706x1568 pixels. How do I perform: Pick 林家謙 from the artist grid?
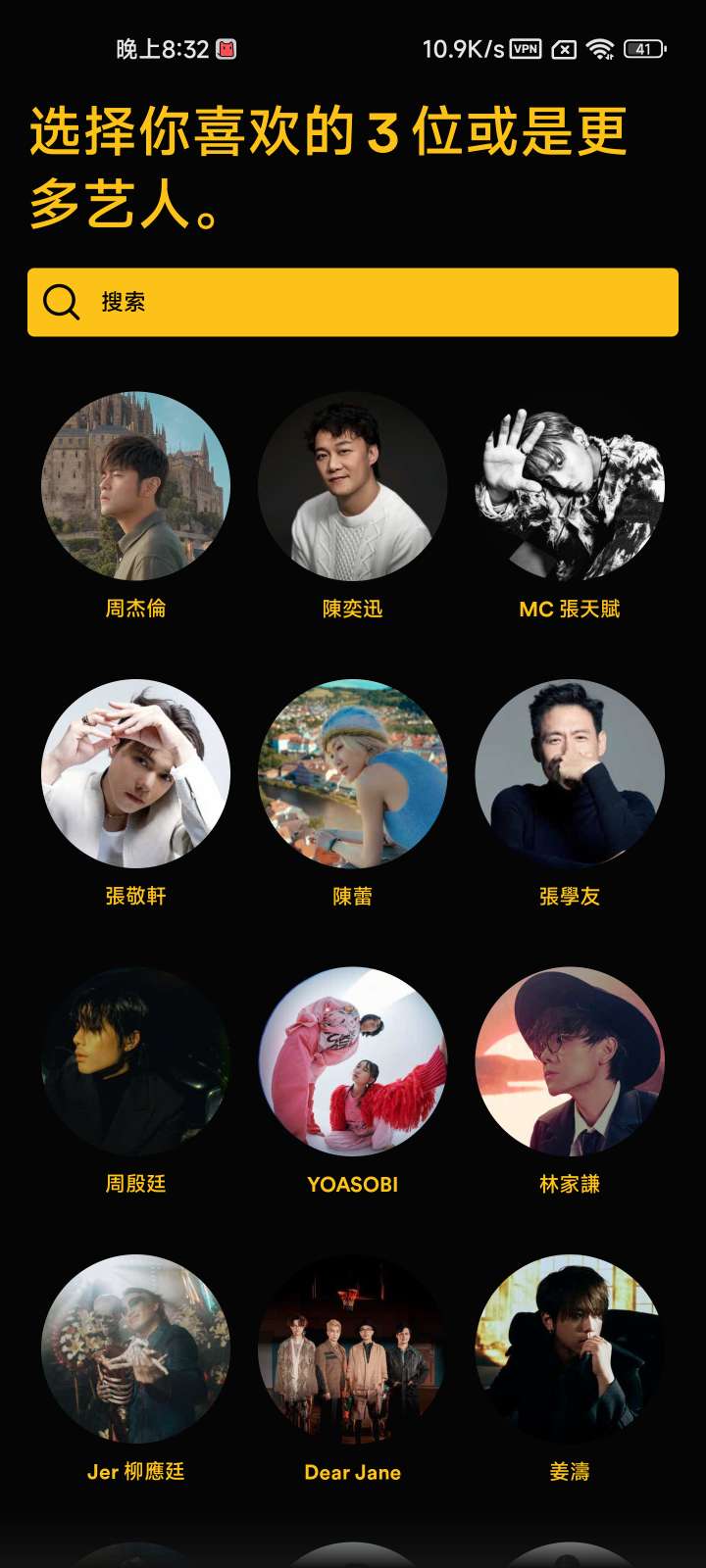coord(570,1061)
